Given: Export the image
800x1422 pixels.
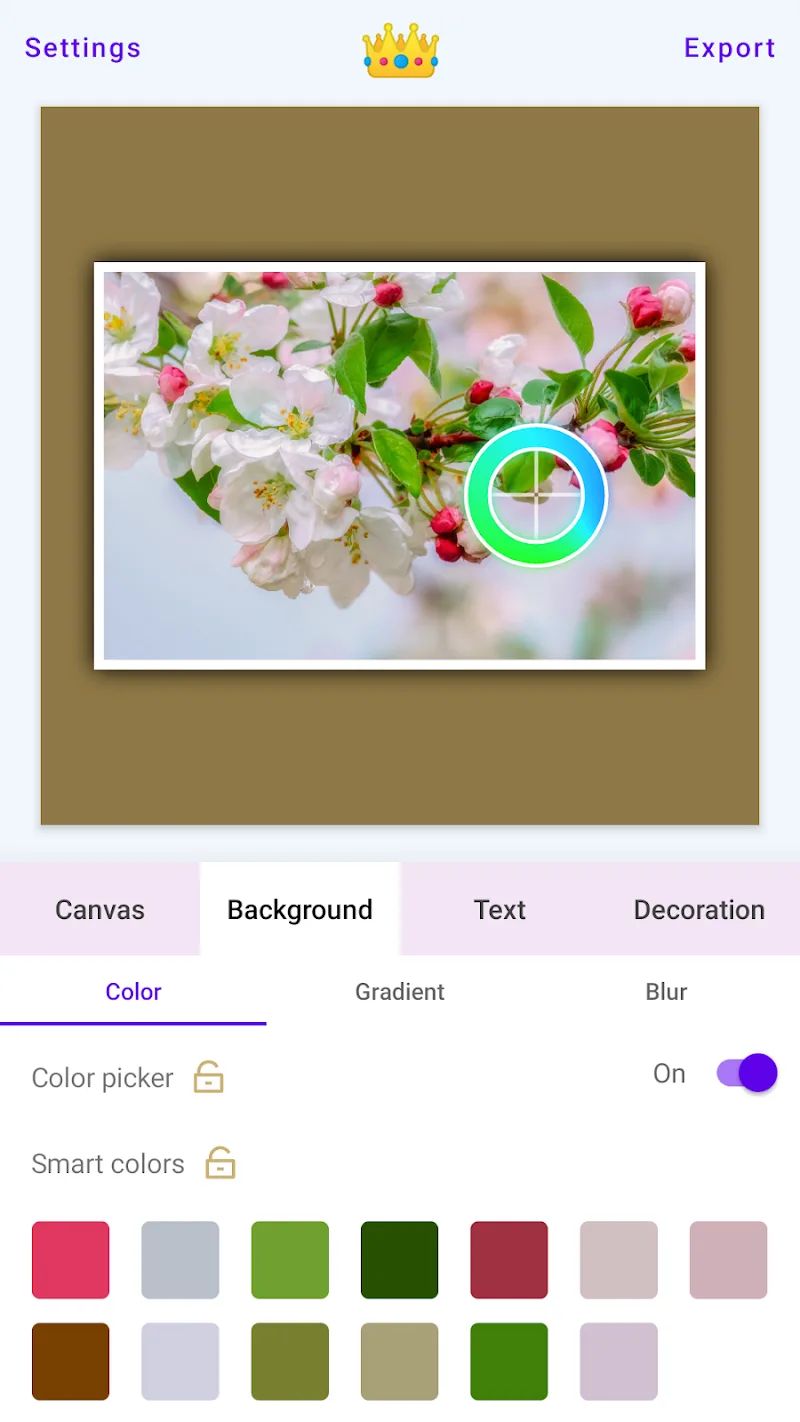Looking at the screenshot, I should coord(729,48).
